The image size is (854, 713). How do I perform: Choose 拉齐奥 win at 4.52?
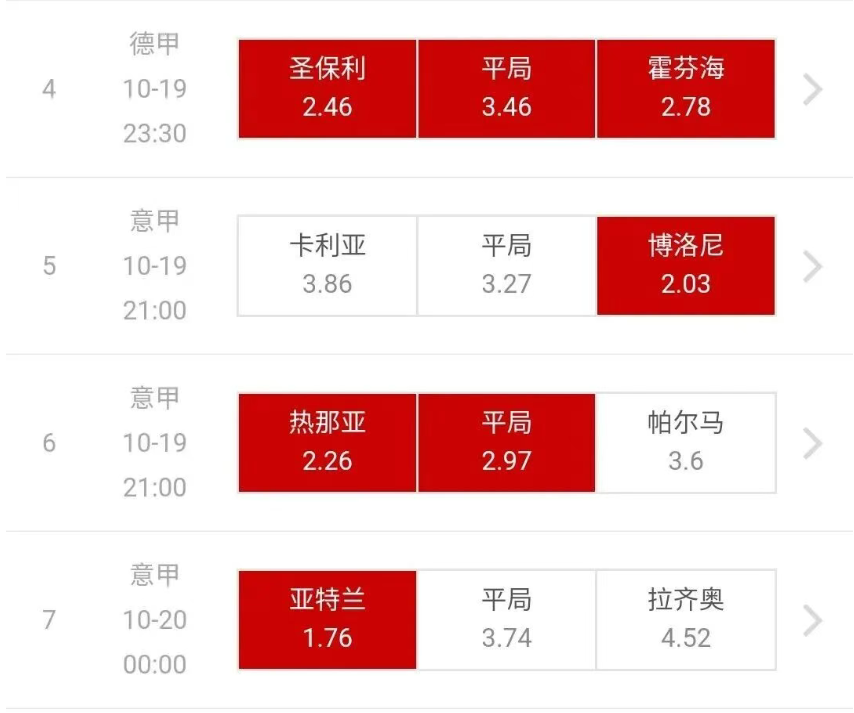pos(685,620)
